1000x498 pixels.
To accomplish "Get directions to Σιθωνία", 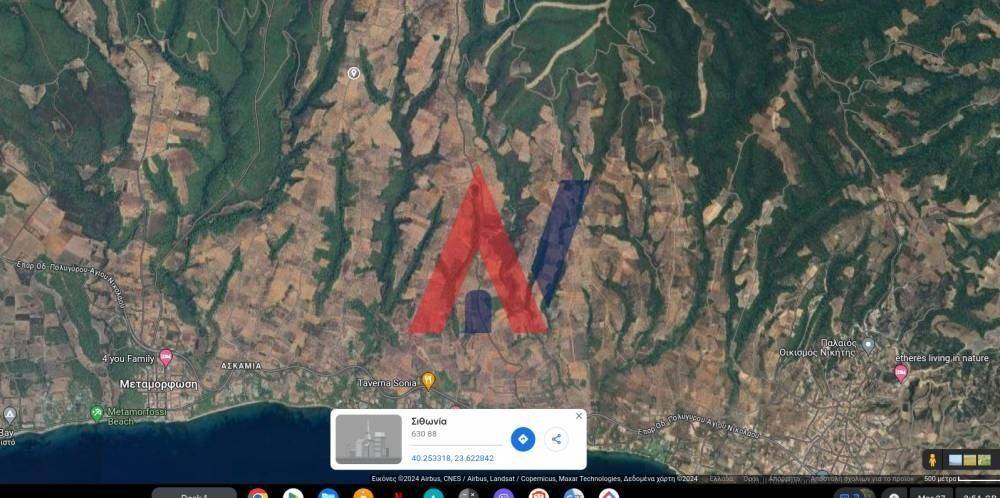I will click(x=523, y=439).
